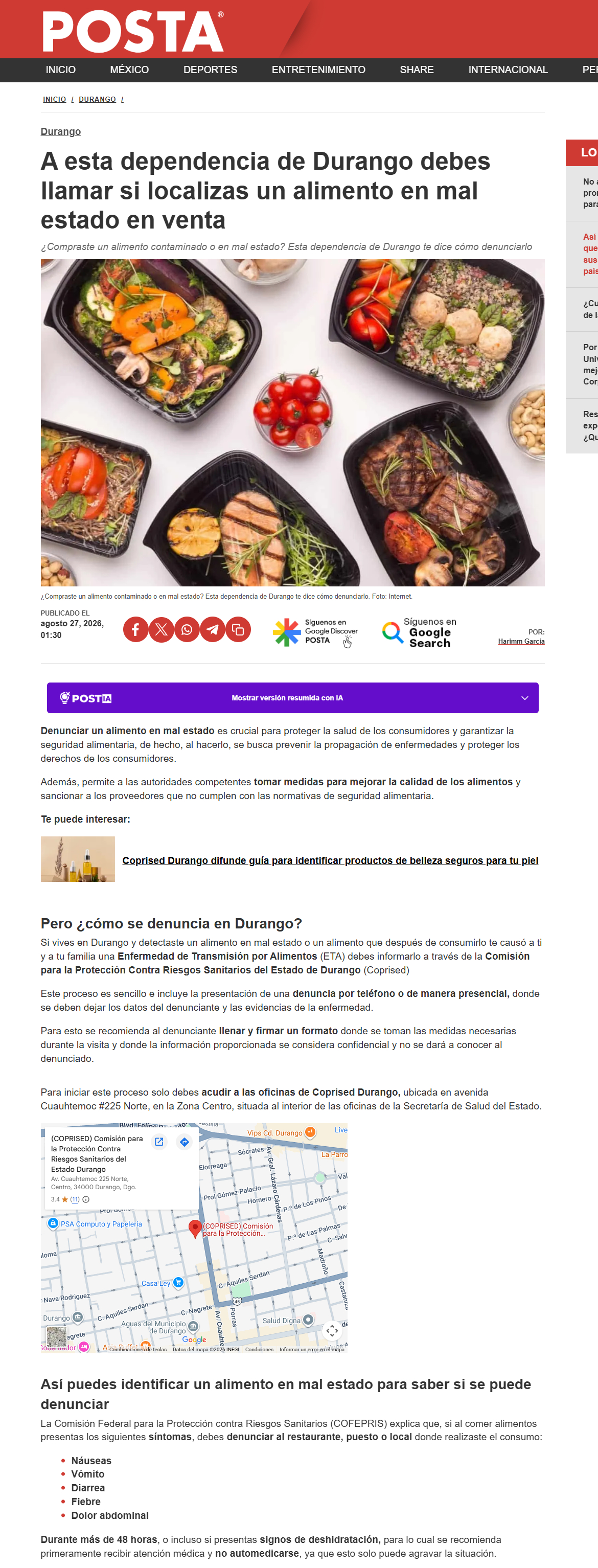This screenshot has width=598, height=1568.
Task: Share the article via WhatsApp
Action: [x=187, y=629]
